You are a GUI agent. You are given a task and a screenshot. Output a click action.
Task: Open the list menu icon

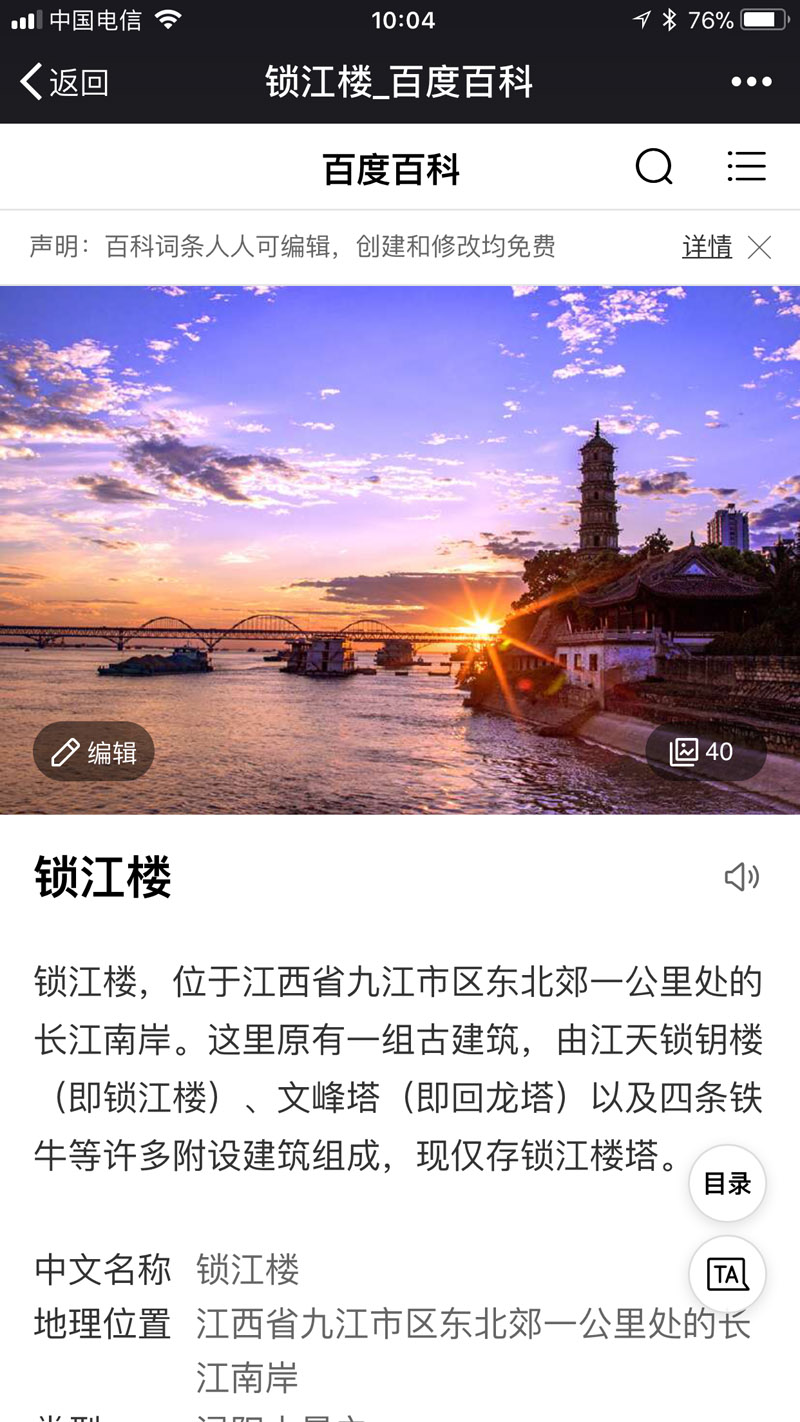click(746, 167)
